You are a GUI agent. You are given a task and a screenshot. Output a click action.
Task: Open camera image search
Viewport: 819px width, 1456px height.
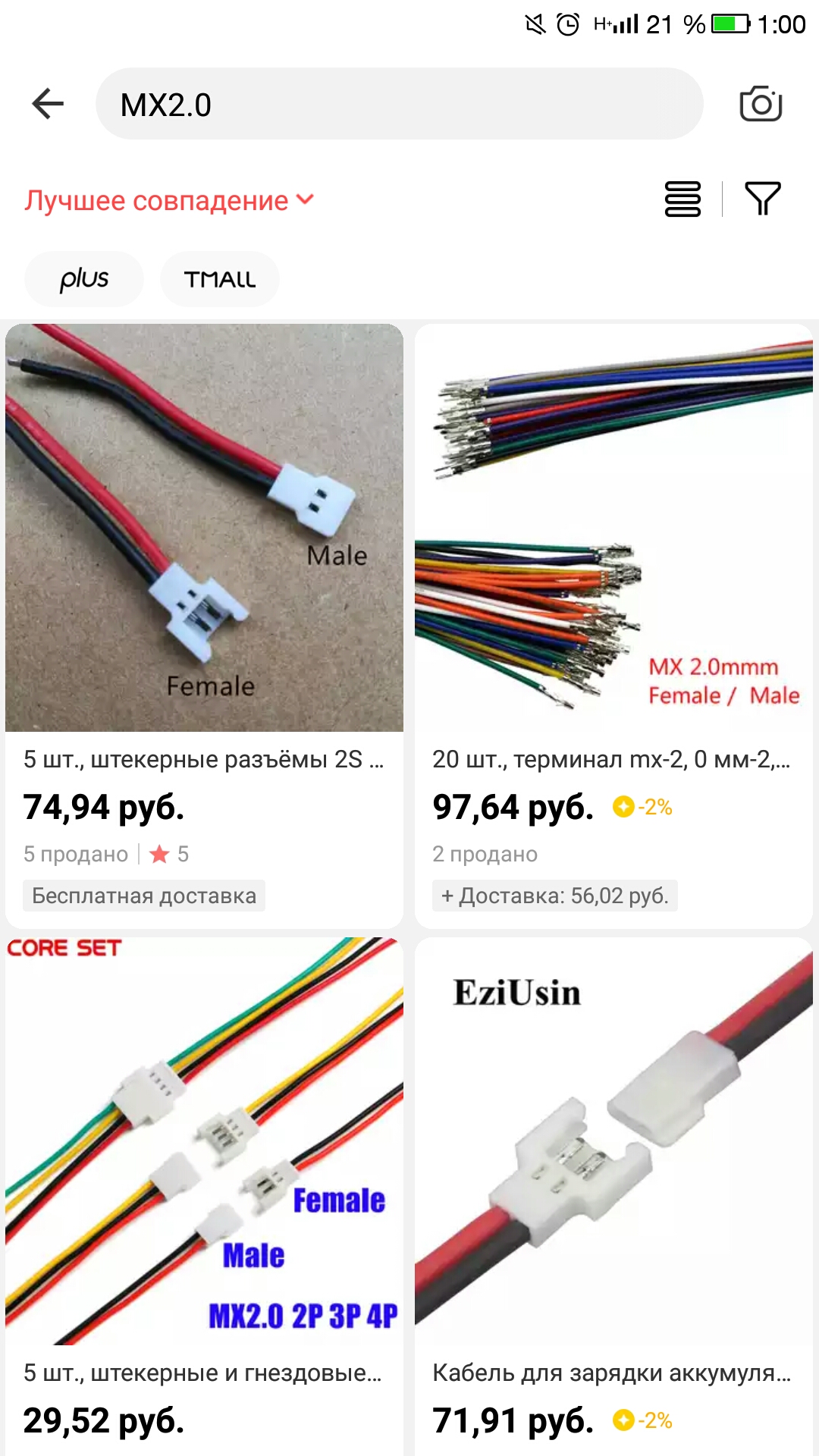[761, 104]
